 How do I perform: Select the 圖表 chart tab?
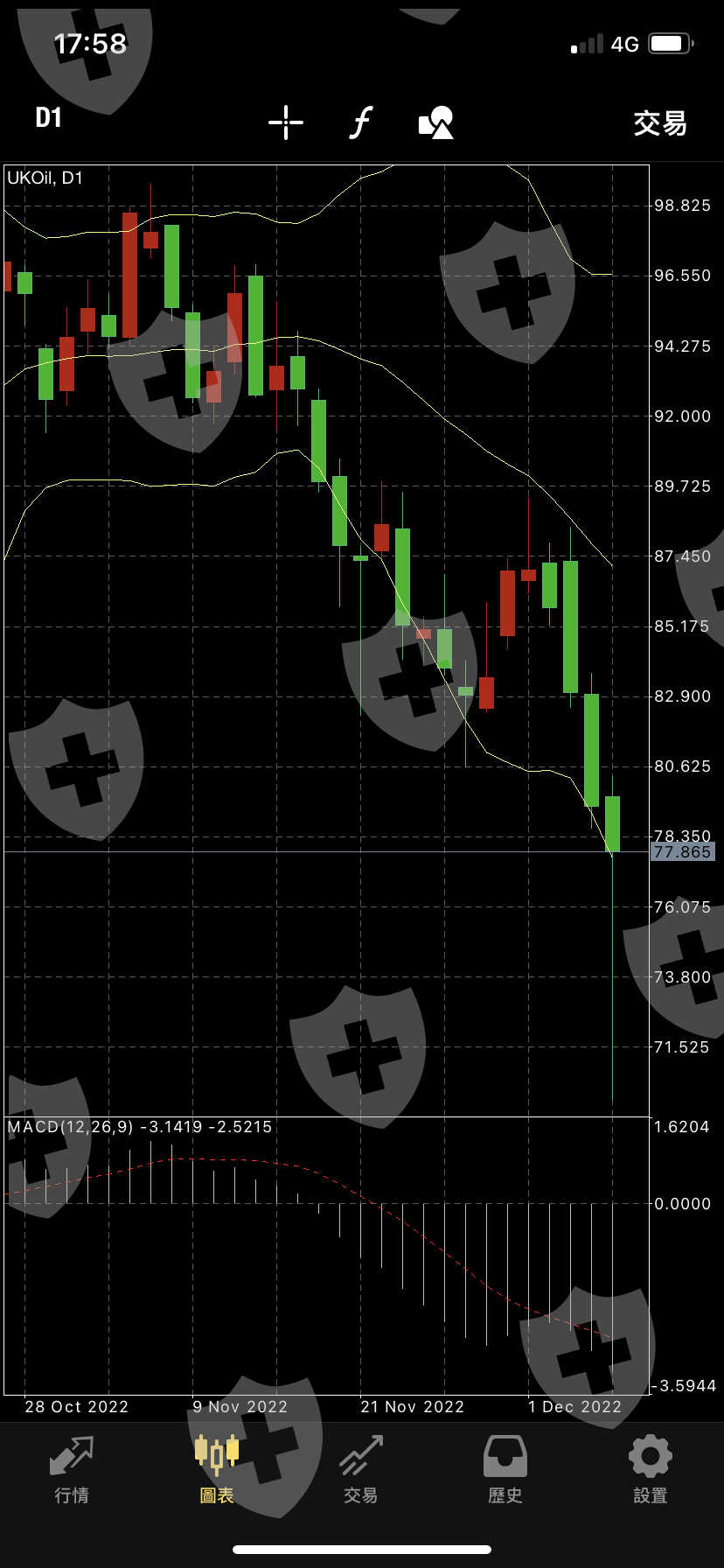tap(217, 1470)
